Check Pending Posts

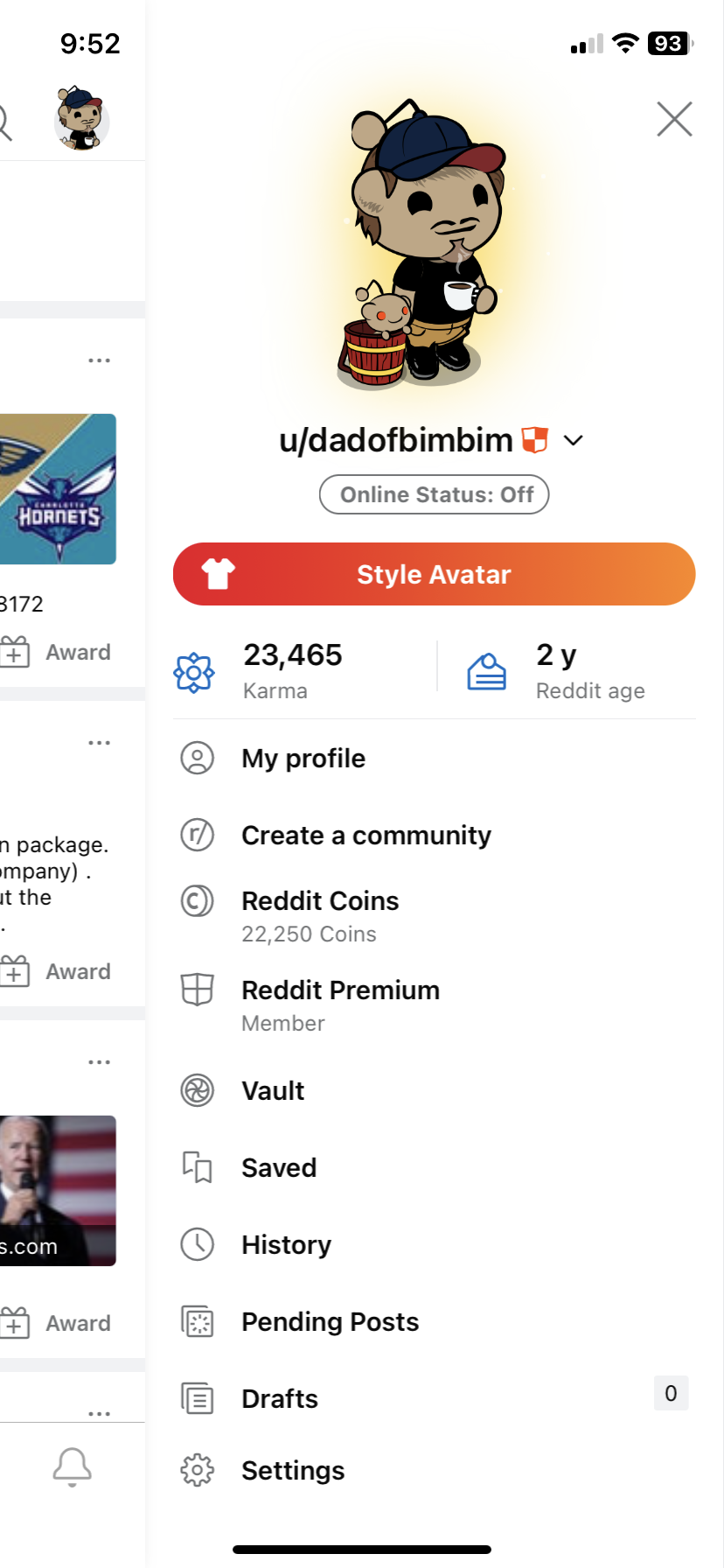click(330, 1321)
